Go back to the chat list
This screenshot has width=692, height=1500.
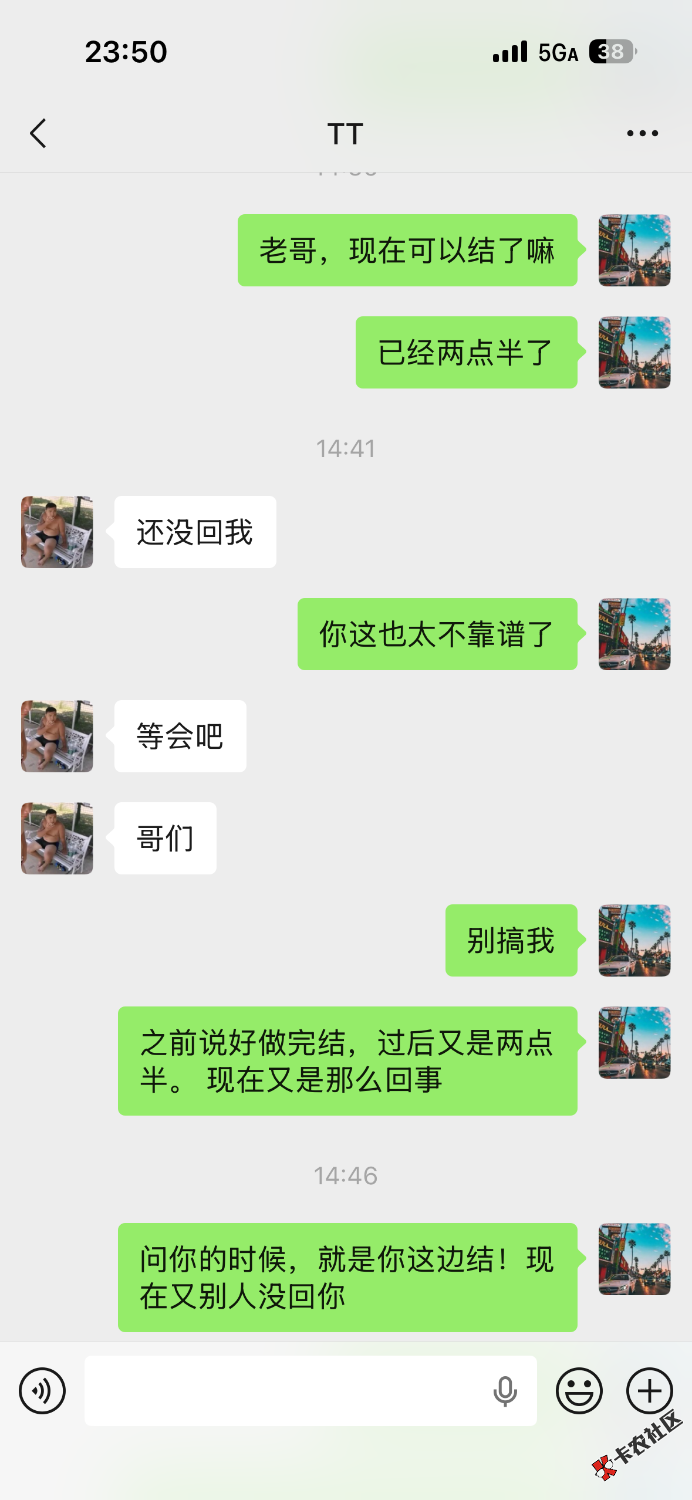coord(38,133)
